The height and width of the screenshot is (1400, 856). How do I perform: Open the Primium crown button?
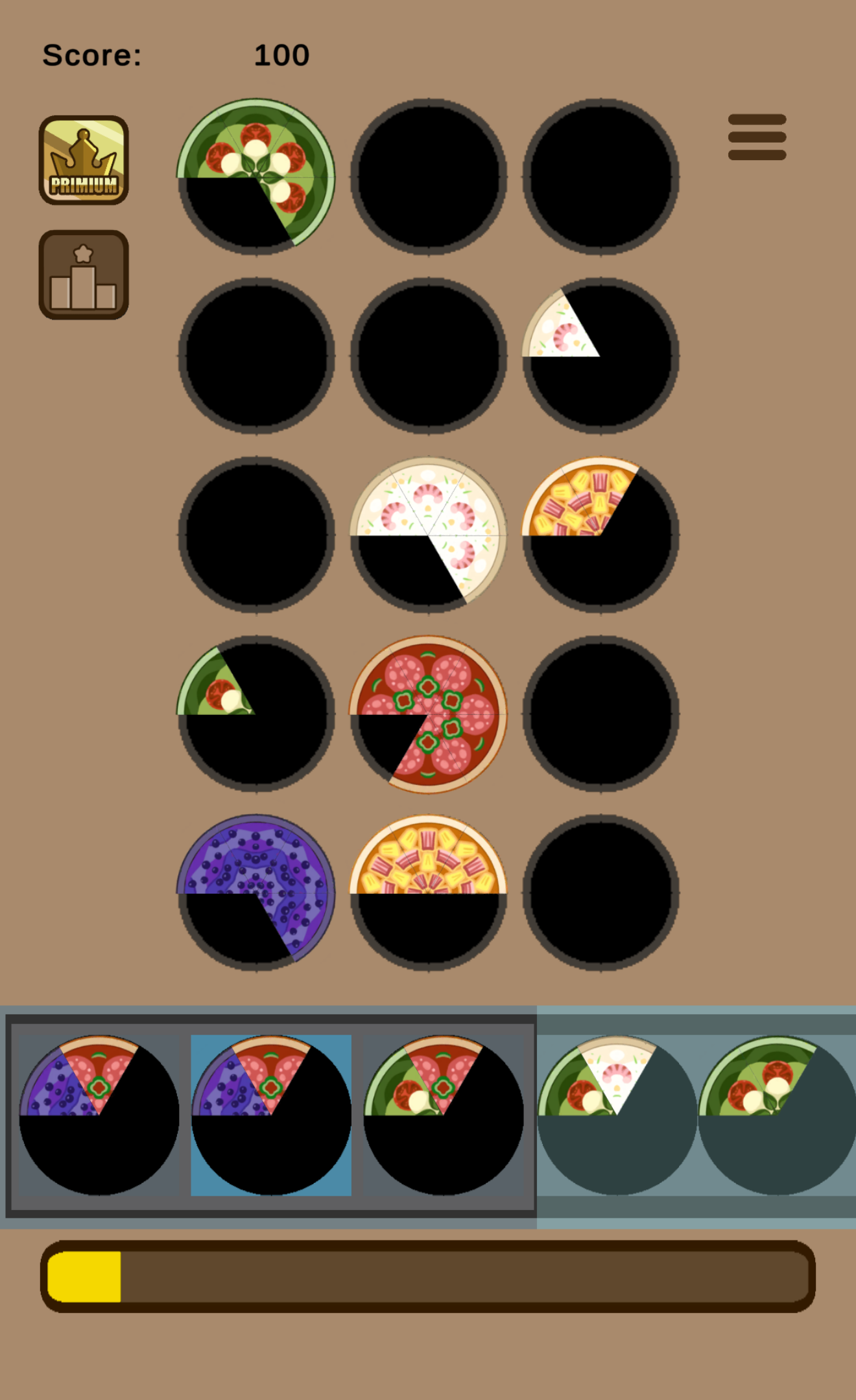point(84,160)
